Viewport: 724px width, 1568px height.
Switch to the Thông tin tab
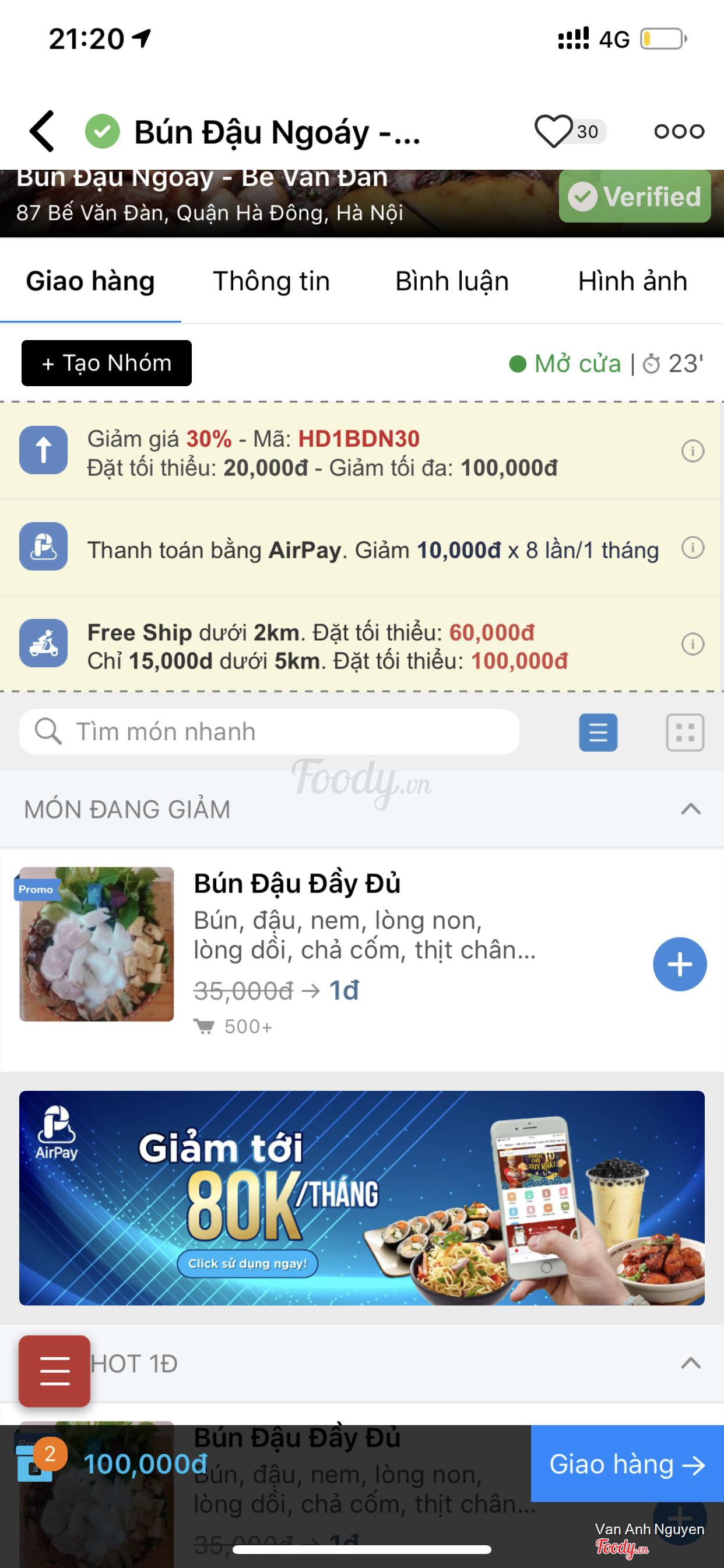click(271, 281)
